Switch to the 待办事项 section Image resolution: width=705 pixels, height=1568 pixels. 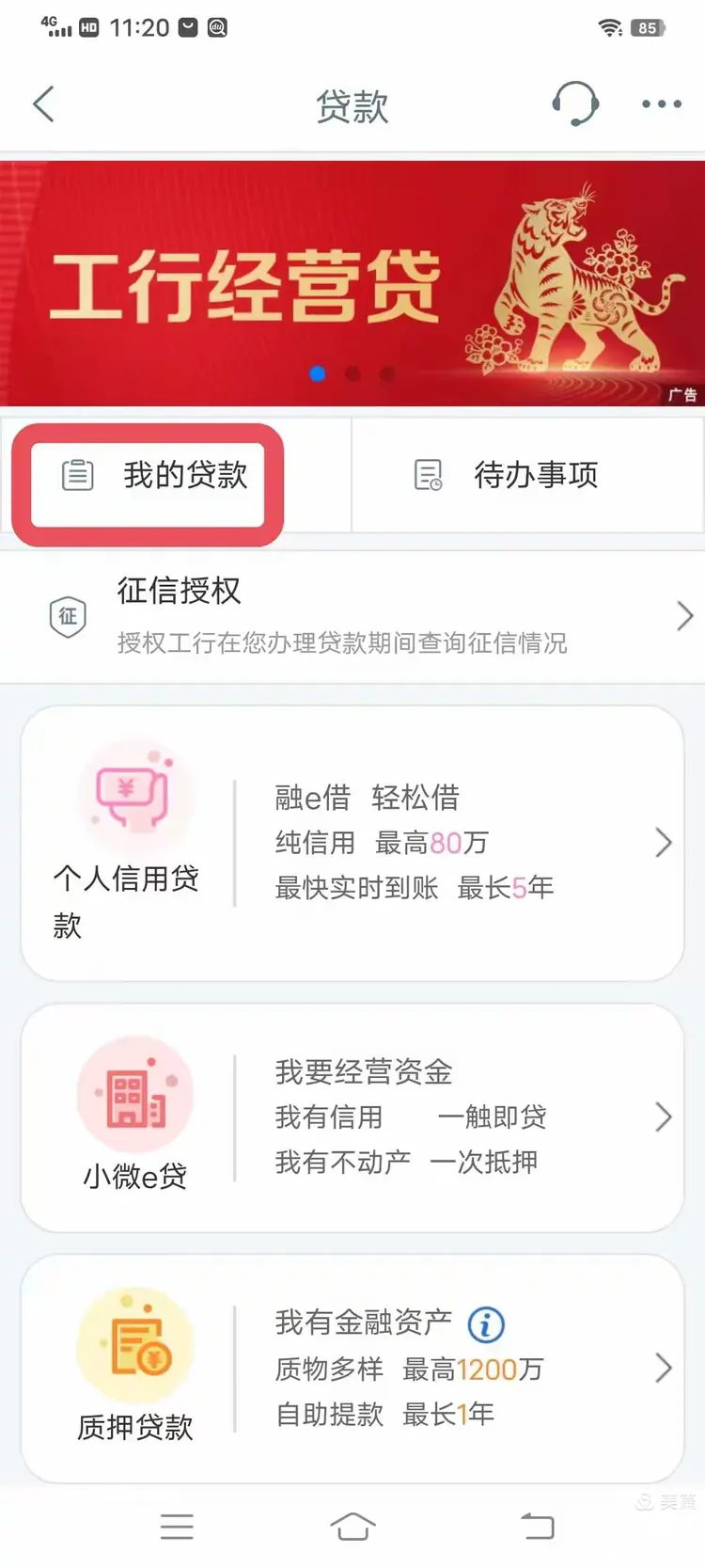(526, 475)
